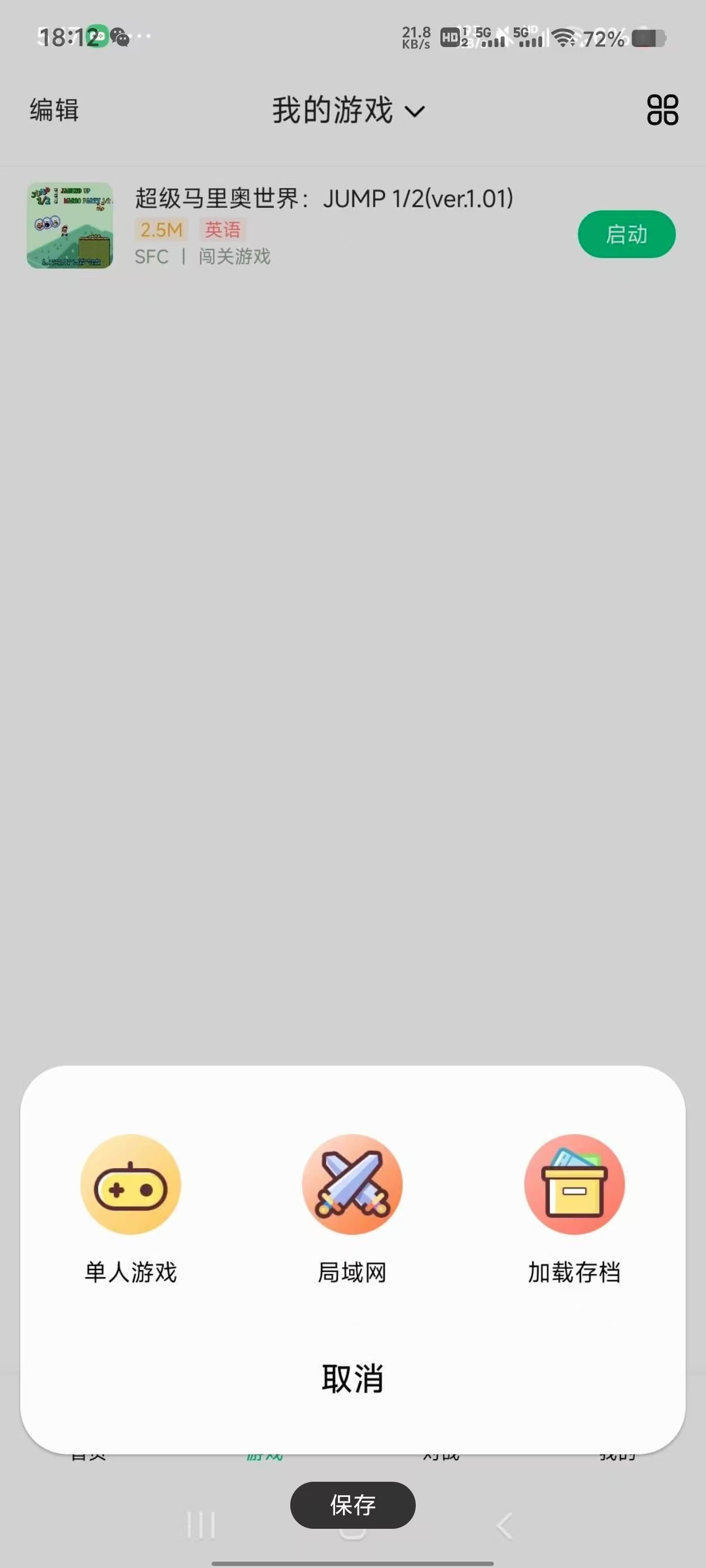Tap the 保存 save button
Viewport: 706px width, 1568px height.
click(x=352, y=1505)
